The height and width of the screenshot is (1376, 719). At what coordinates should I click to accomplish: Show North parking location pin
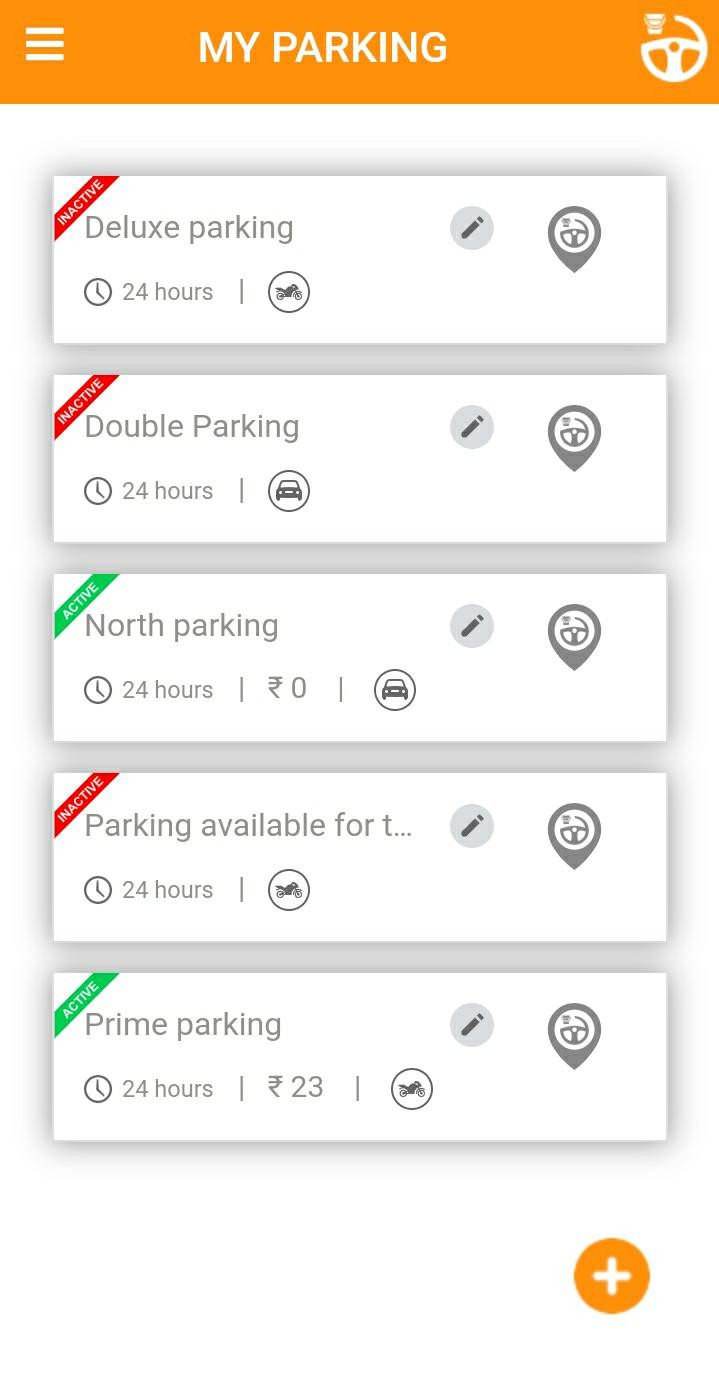574,636
